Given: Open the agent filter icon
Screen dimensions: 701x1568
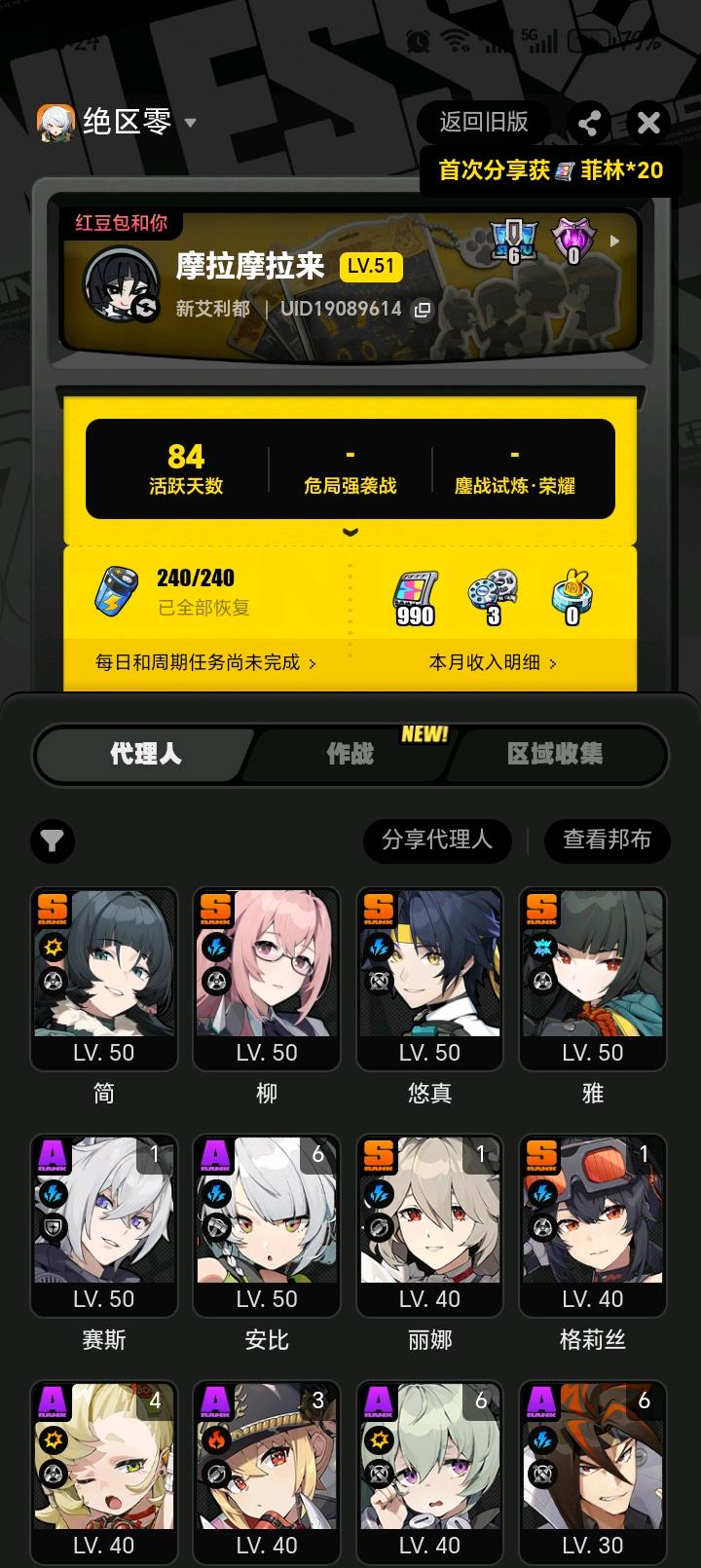Looking at the screenshot, I should click(53, 840).
